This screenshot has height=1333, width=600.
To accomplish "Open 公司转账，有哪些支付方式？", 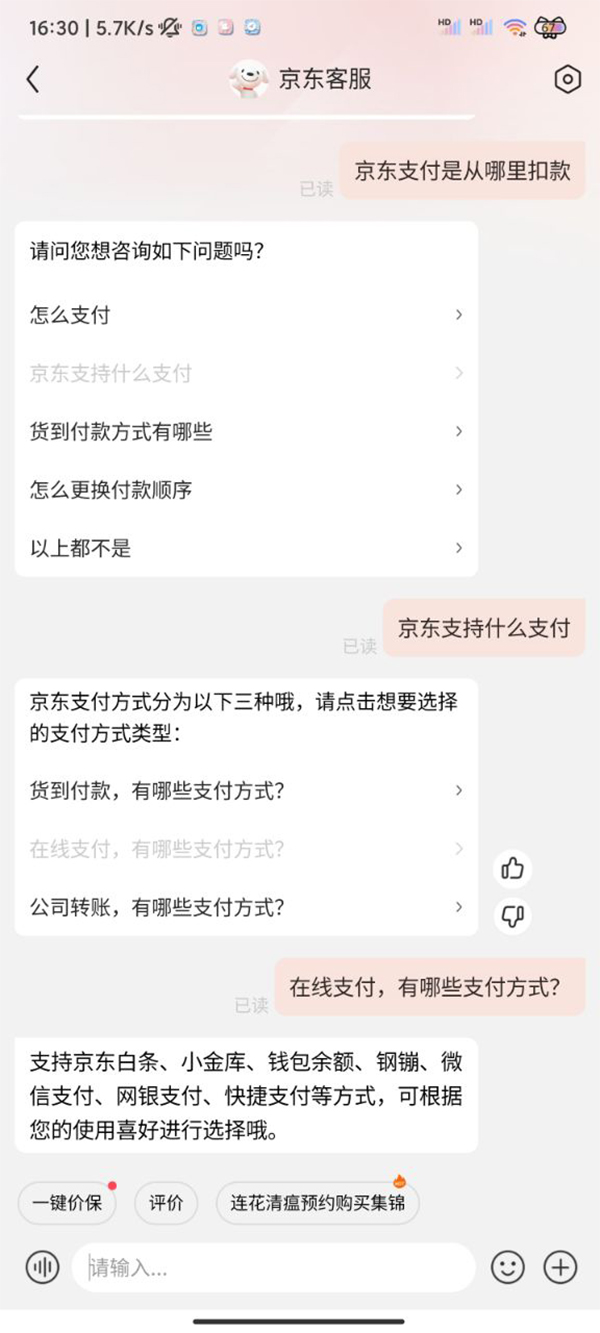I will [245, 907].
